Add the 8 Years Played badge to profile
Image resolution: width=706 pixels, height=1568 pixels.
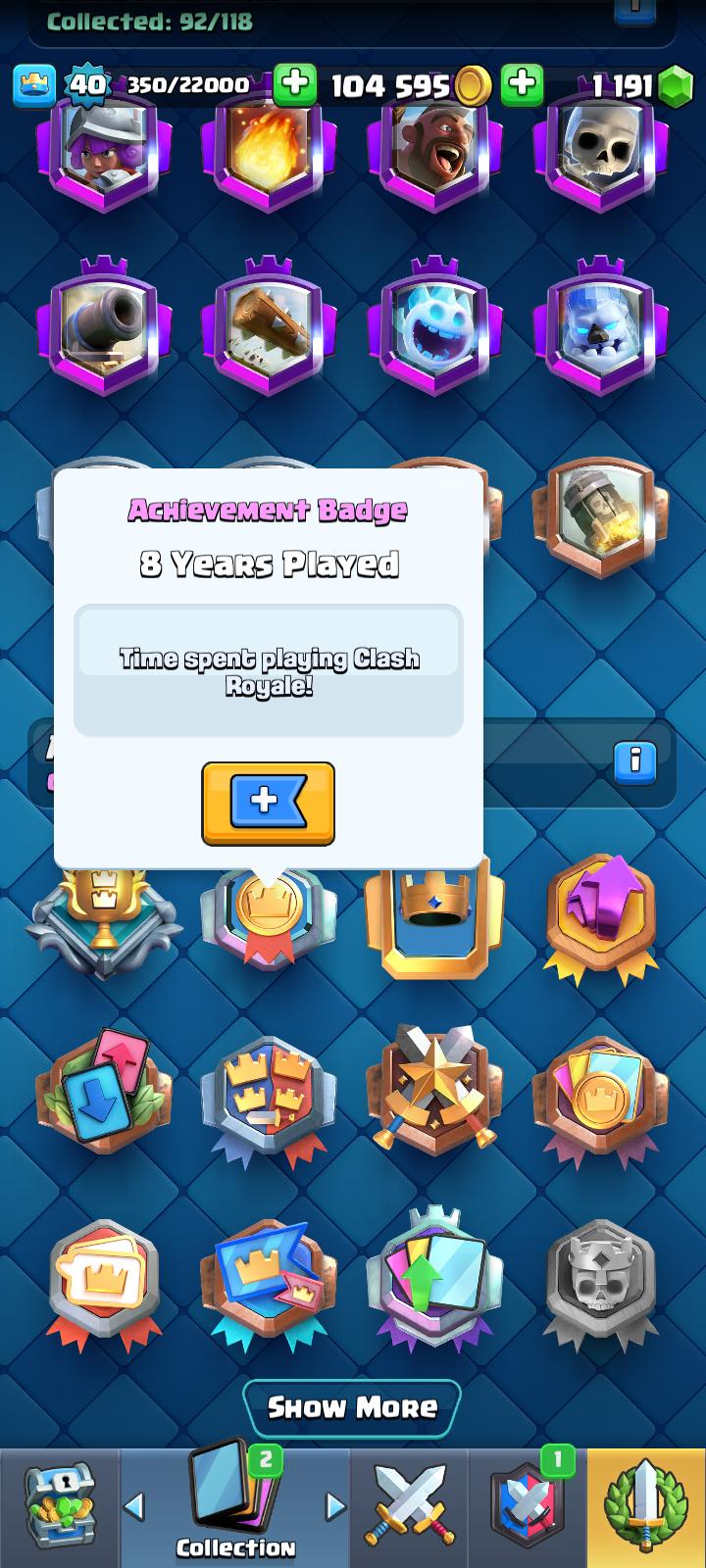(268, 803)
